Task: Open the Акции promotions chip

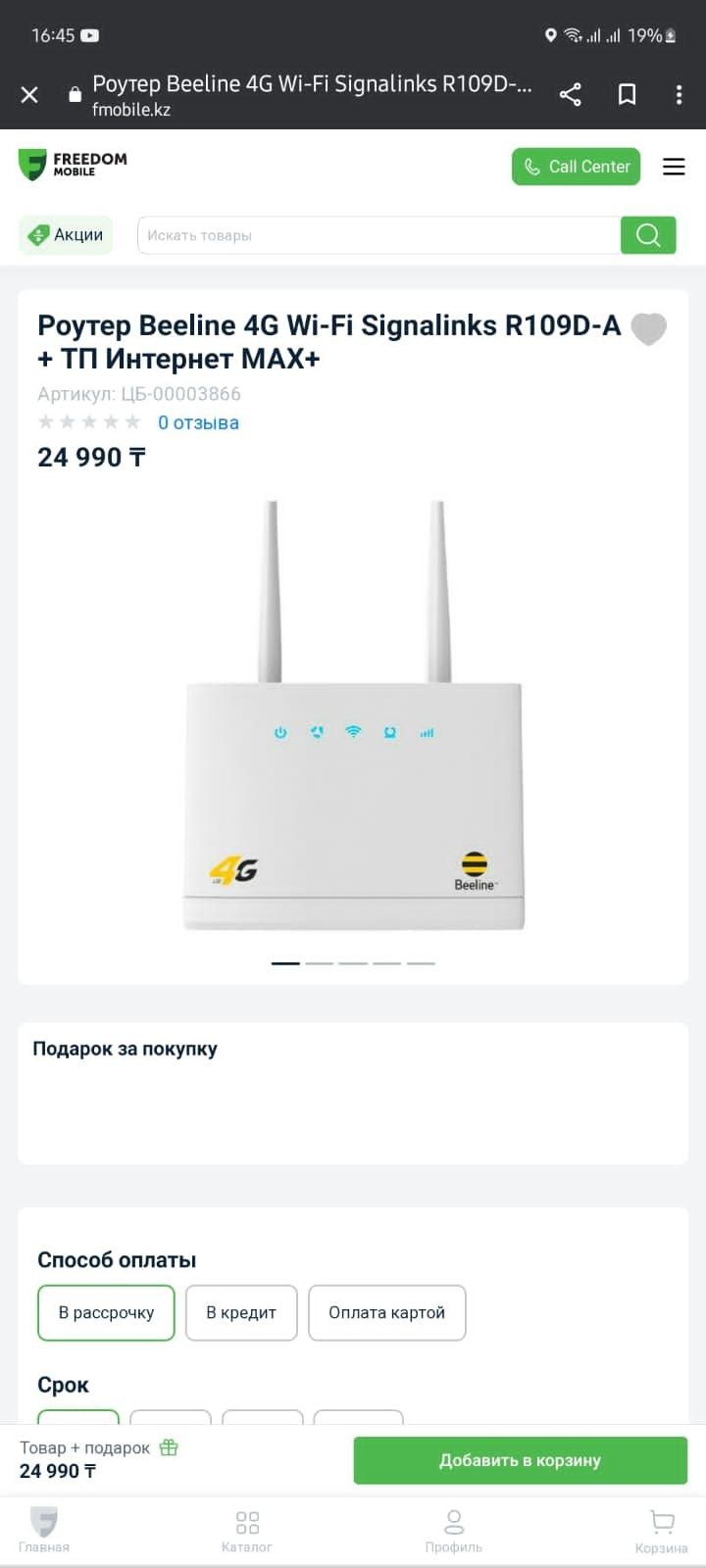Action: [x=67, y=235]
